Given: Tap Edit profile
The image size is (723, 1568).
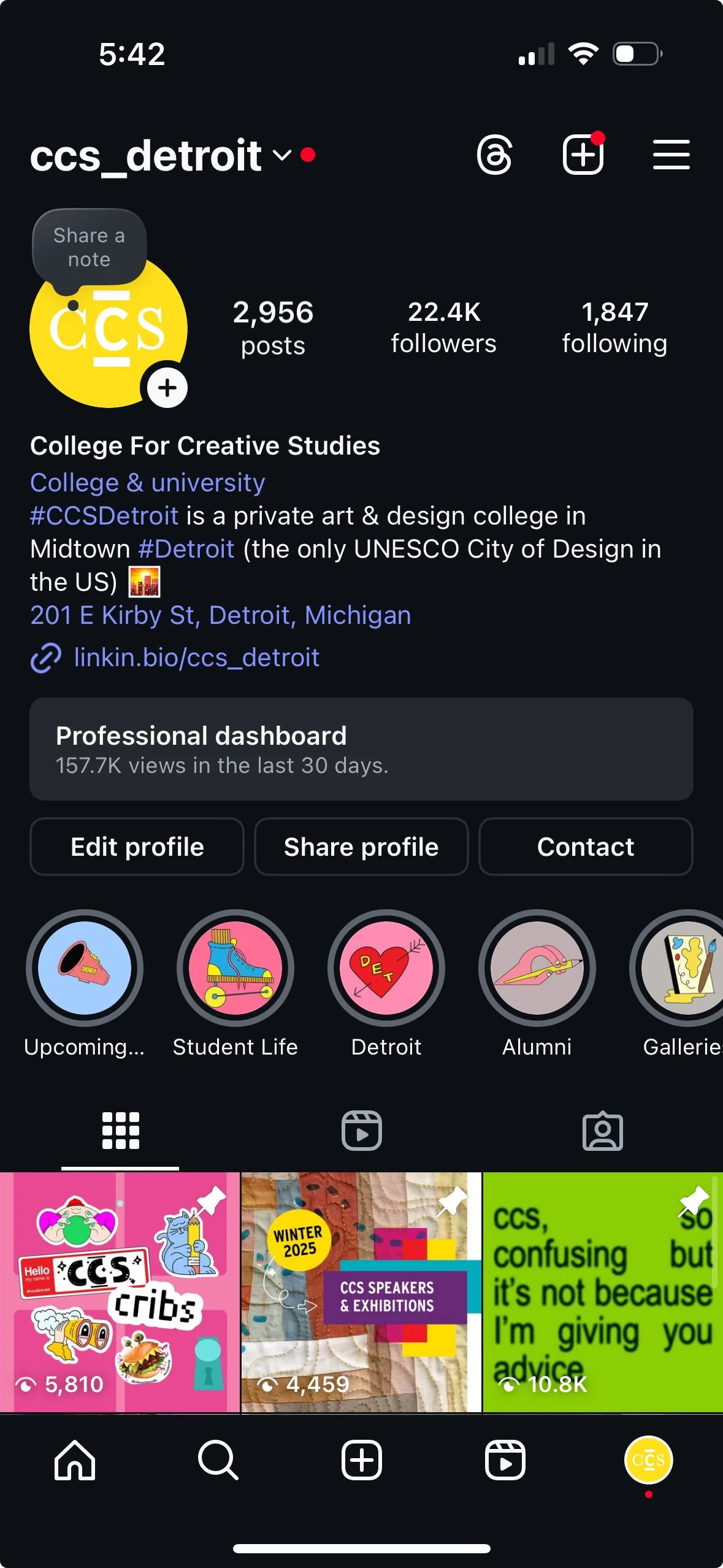Looking at the screenshot, I should 137,847.
